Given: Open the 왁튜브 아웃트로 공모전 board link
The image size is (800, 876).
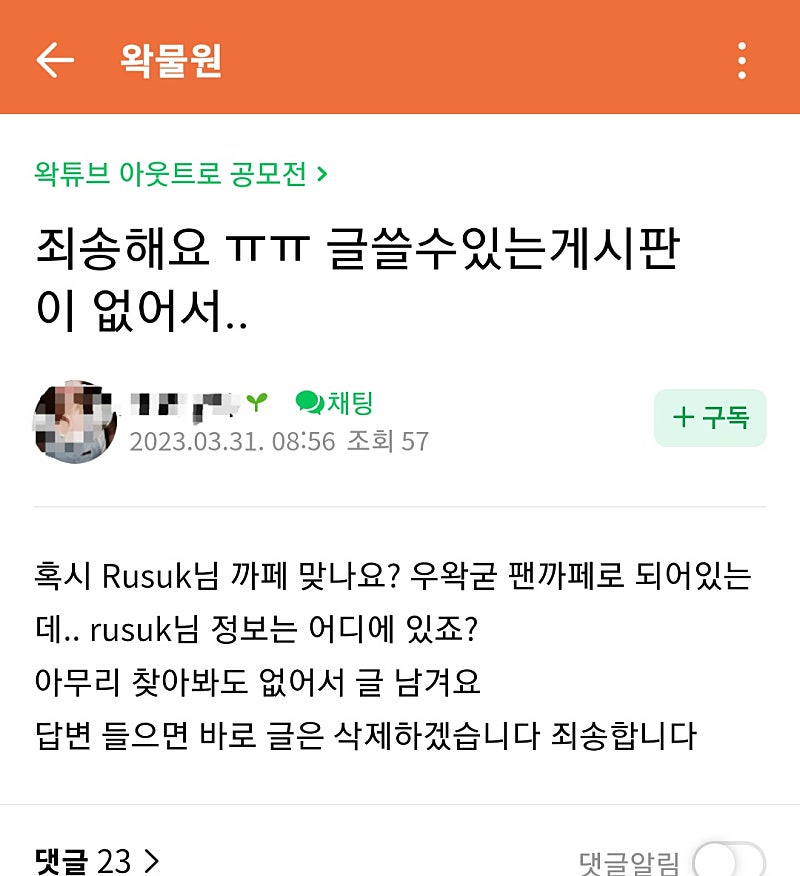Looking at the screenshot, I should 180,174.
